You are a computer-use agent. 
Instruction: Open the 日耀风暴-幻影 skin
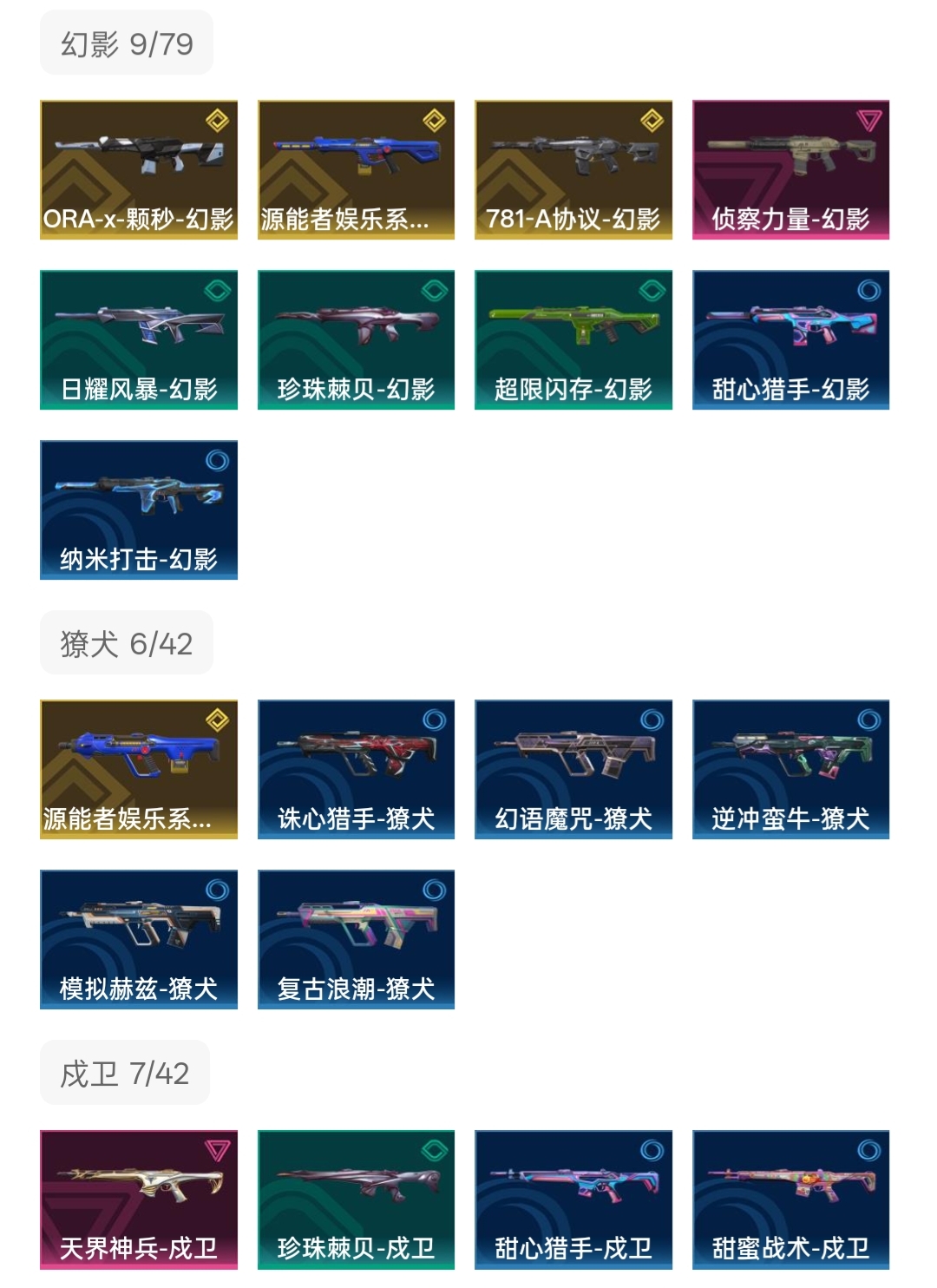point(139,339)
